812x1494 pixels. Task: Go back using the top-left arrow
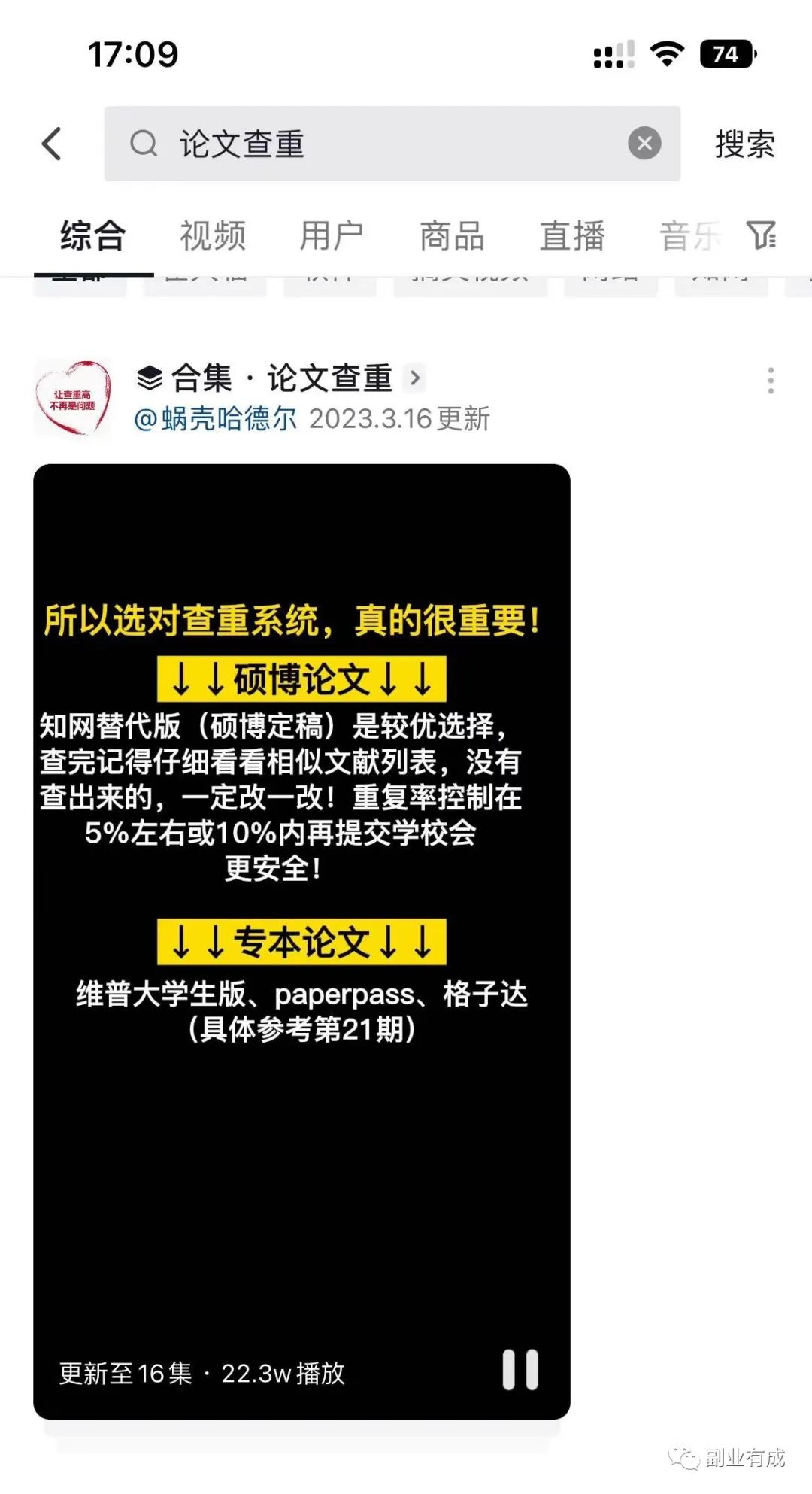point(51,144)
